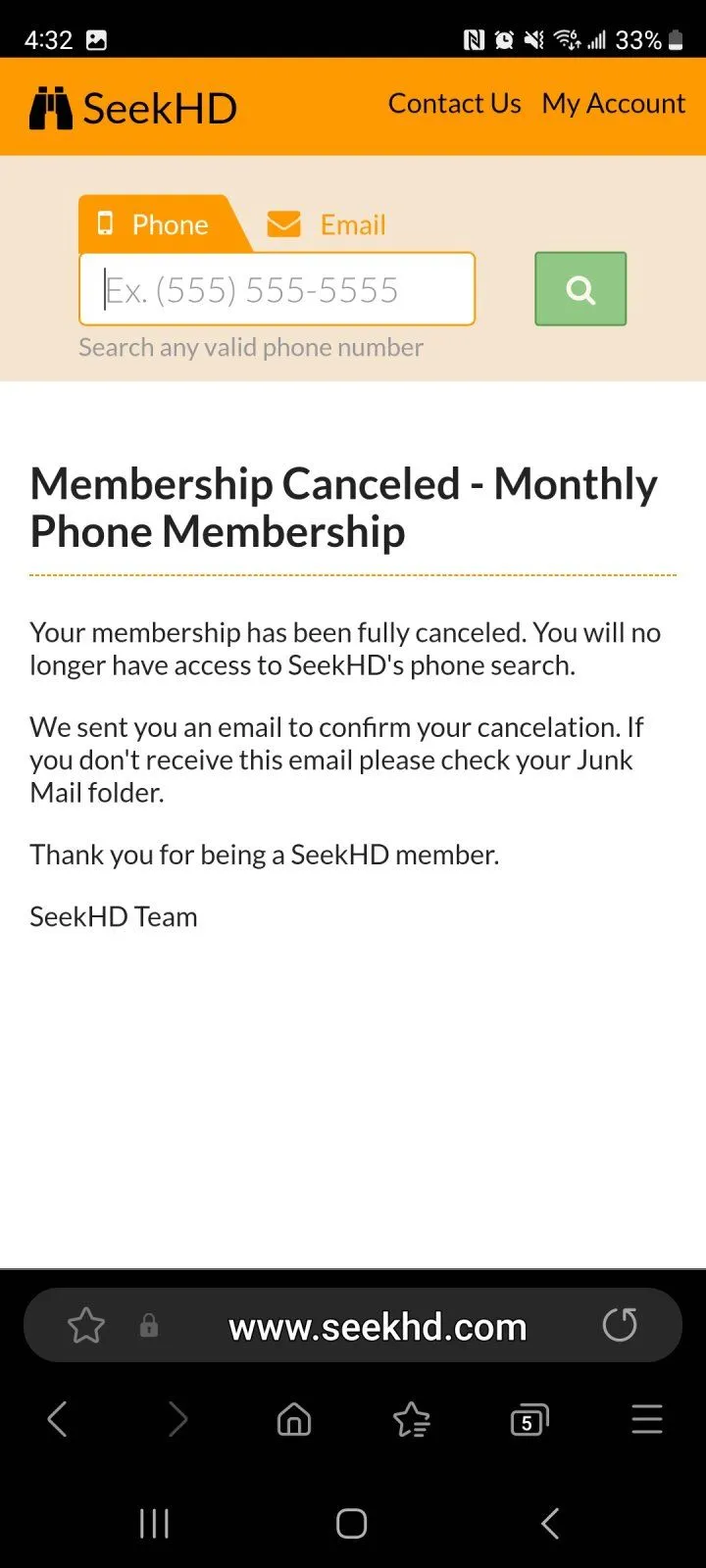Bookmark this page with the star icon
Screen dimensions: 706x1568
click(x=86, y=1326)
